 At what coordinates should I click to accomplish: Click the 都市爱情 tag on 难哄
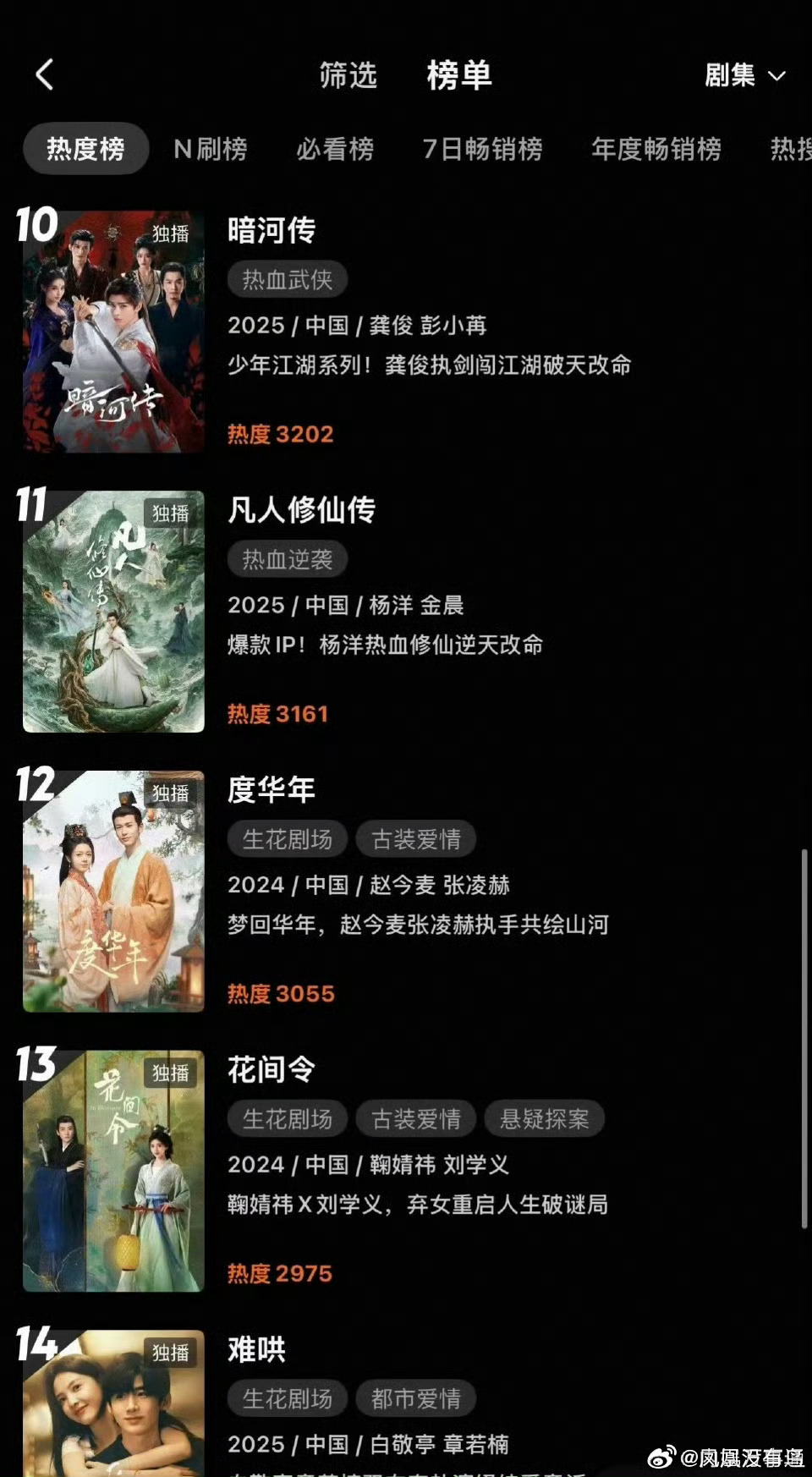pyautogui.click(x=415, y=1398)
